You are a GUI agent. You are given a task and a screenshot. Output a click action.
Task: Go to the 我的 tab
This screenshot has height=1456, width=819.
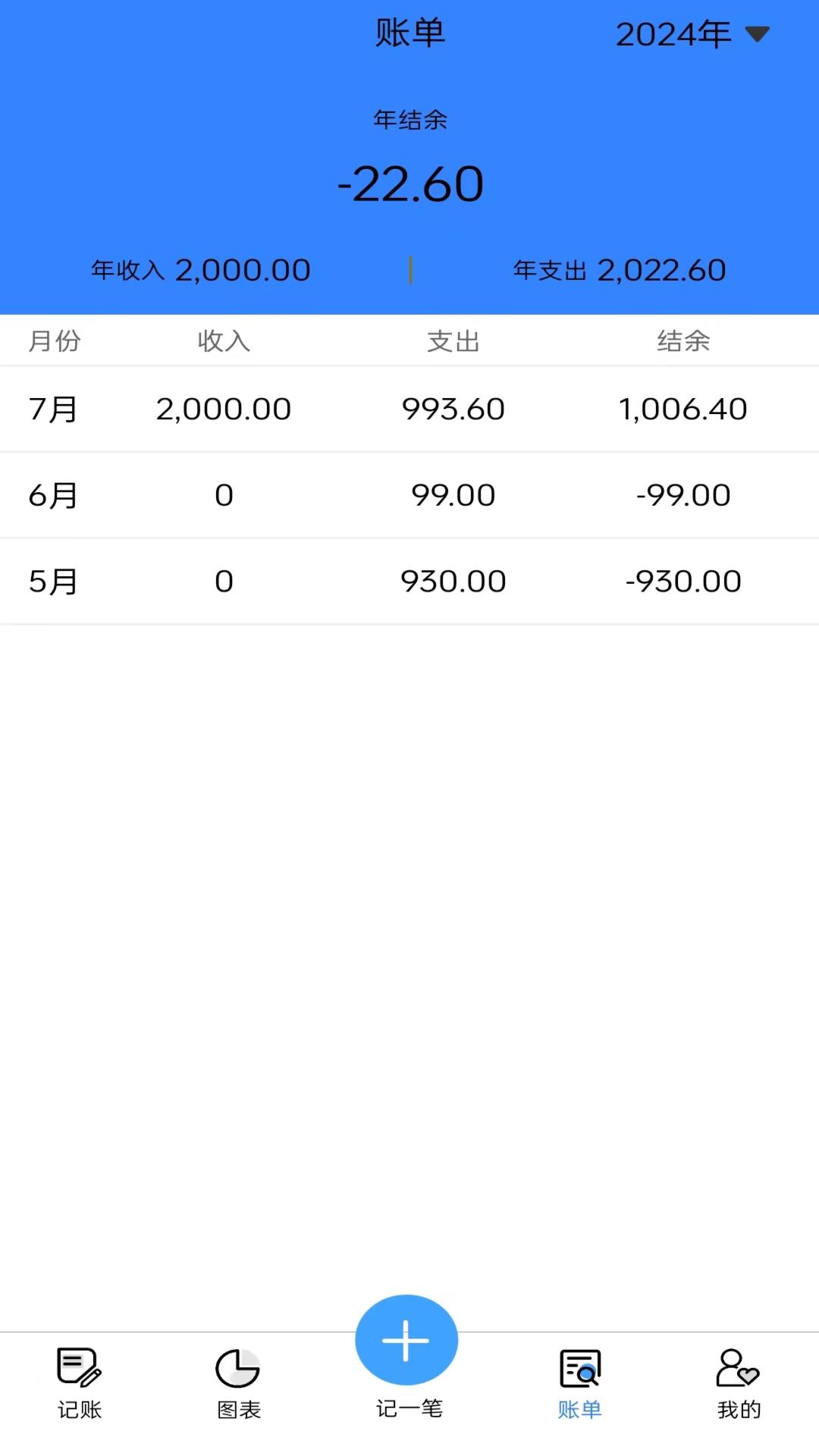738,1383
